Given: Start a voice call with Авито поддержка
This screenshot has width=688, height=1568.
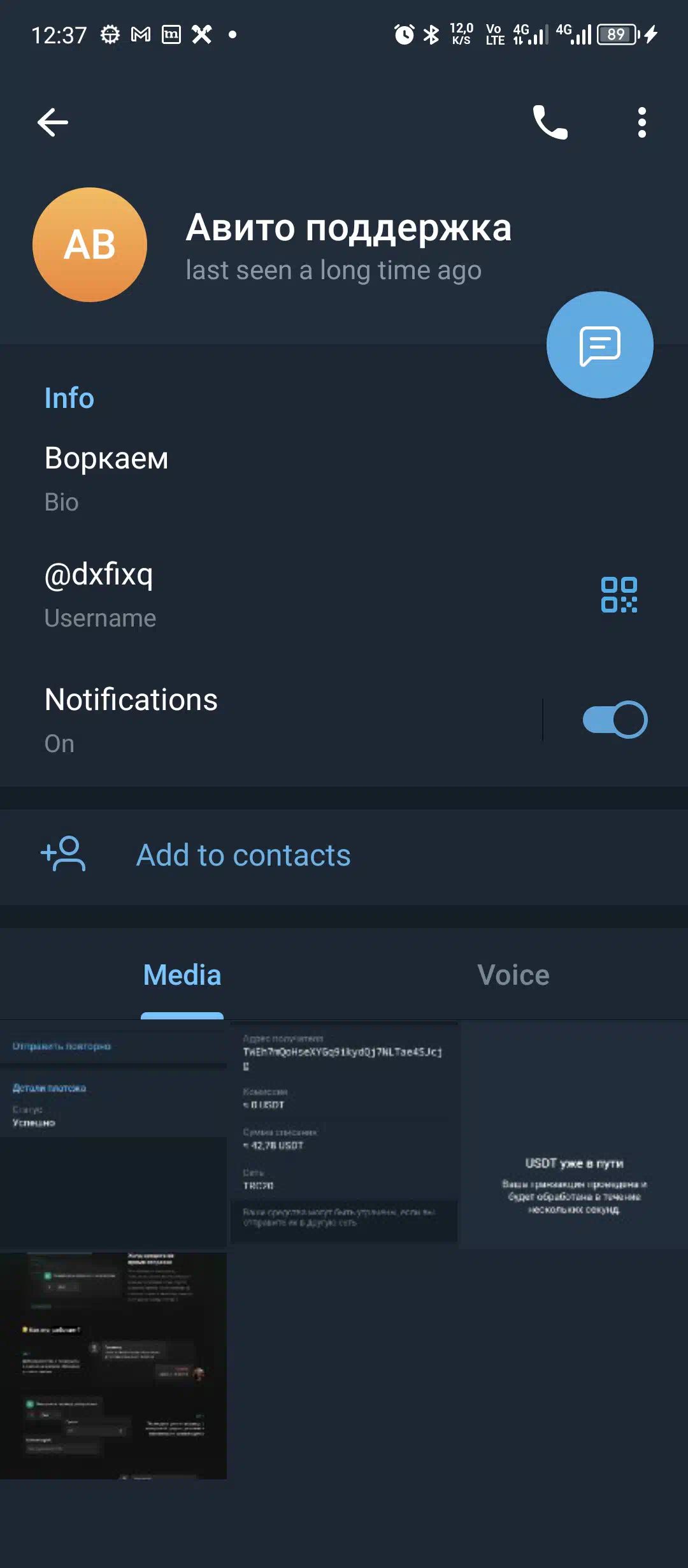Looking at the screenshot, I should click(550, 122).
